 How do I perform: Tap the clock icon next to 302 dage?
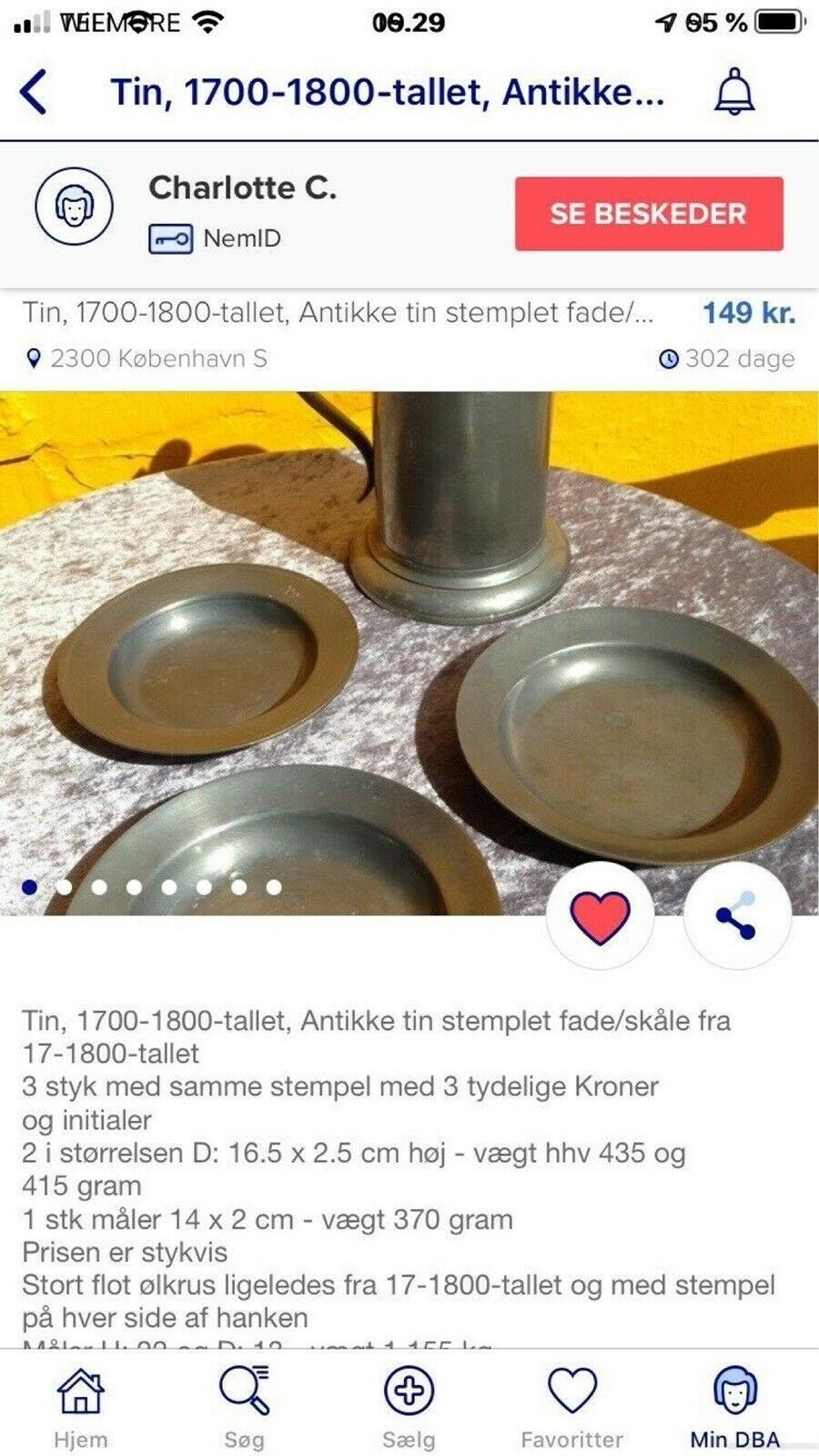(671, 359)
